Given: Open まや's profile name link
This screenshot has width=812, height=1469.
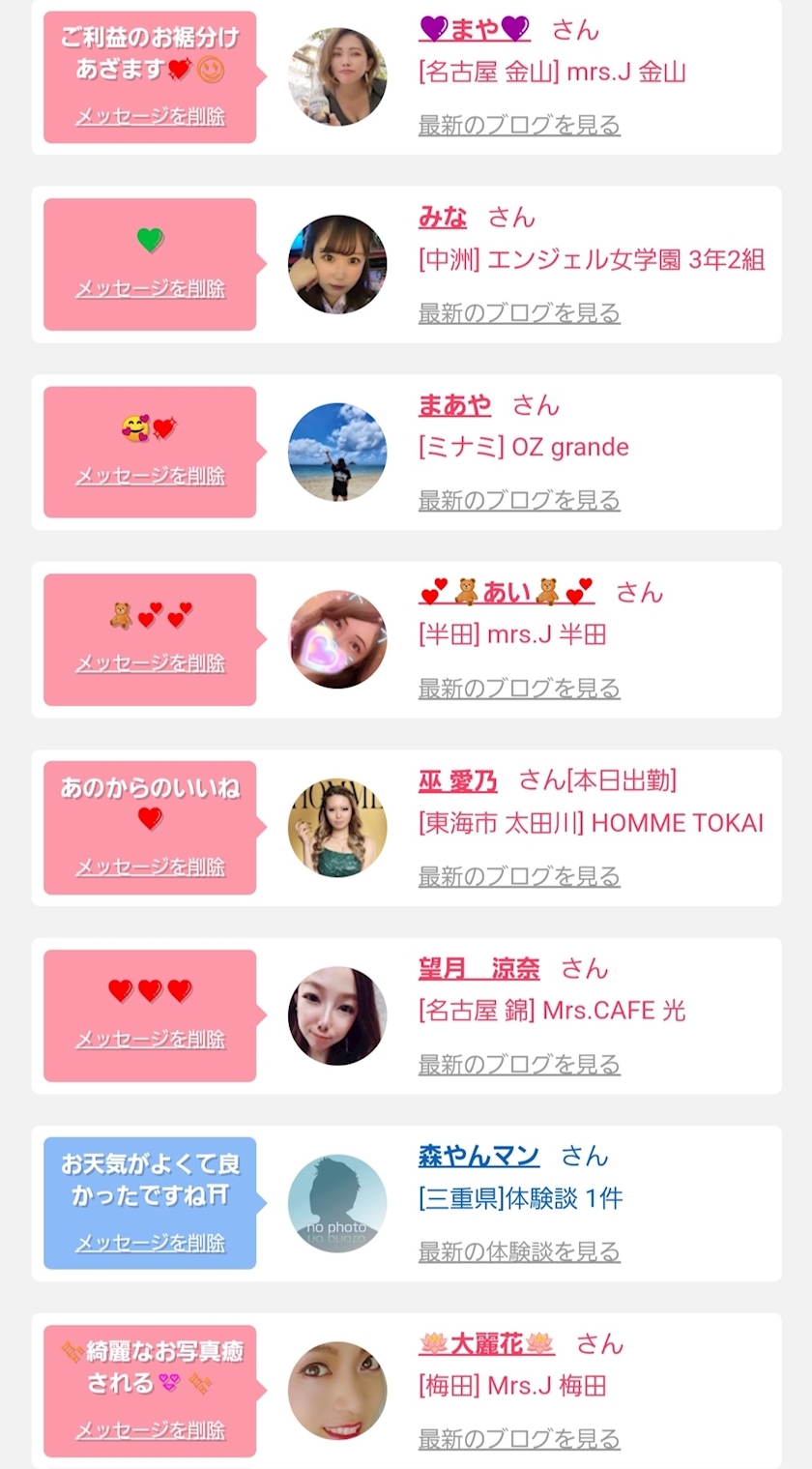Looking at the screenshot, I should coord(475,29).
